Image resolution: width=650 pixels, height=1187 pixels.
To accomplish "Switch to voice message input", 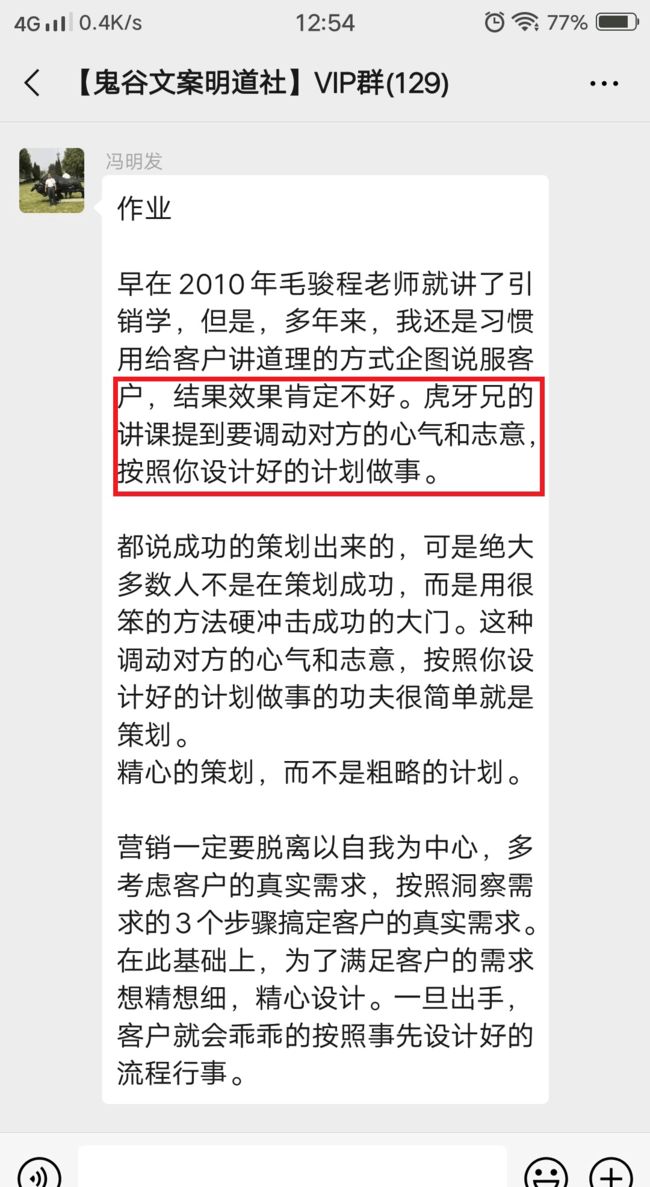I will point(39,1173).
